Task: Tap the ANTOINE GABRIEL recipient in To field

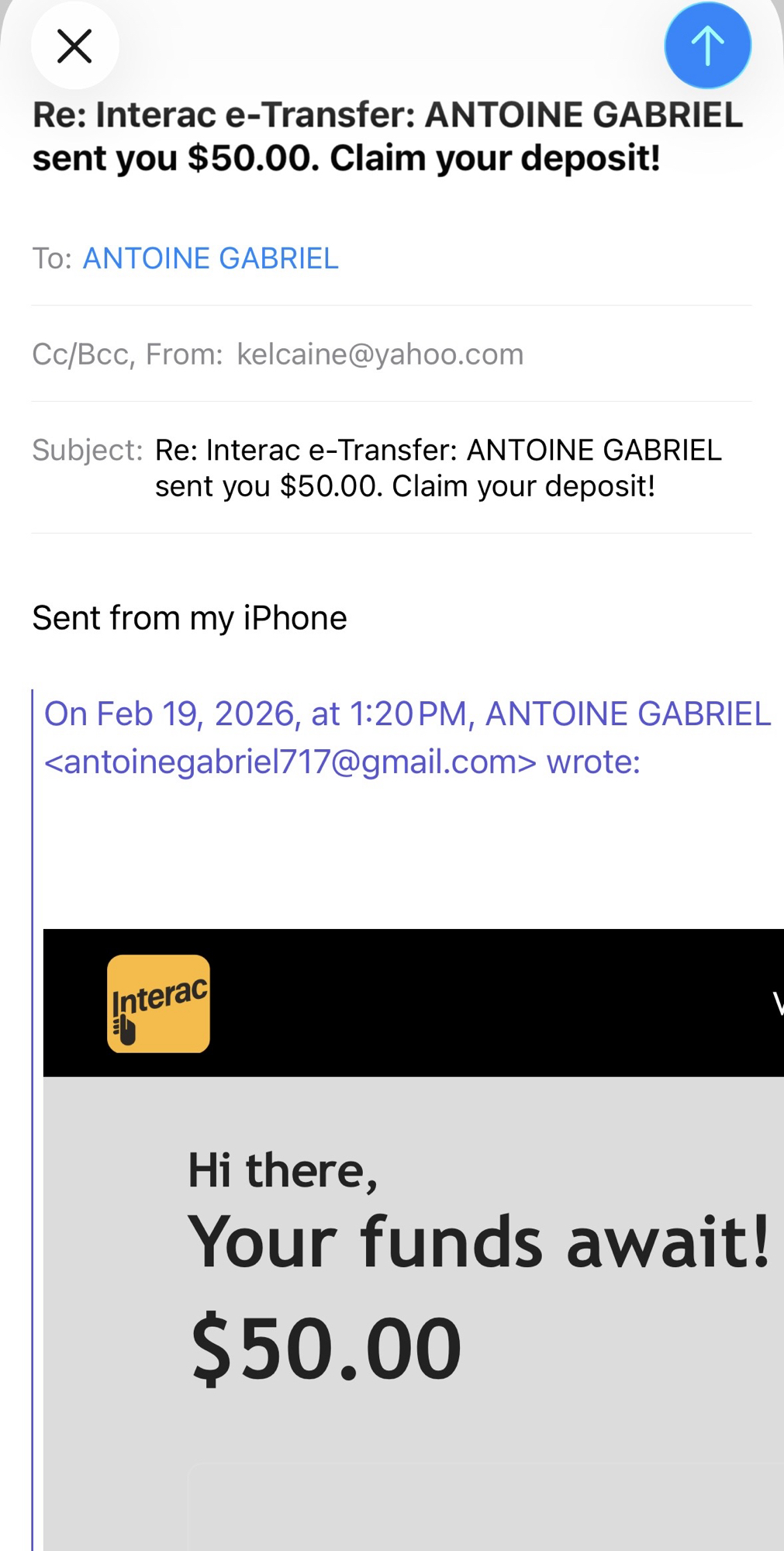Action: coord(210,258)
